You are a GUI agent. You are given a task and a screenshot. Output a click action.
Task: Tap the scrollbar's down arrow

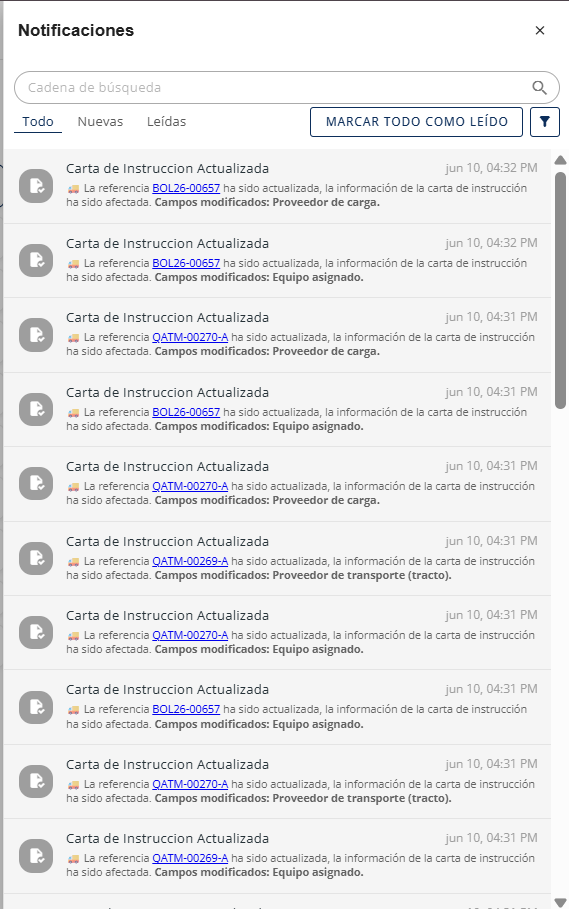pyautogui.click(x=560, y=902)
